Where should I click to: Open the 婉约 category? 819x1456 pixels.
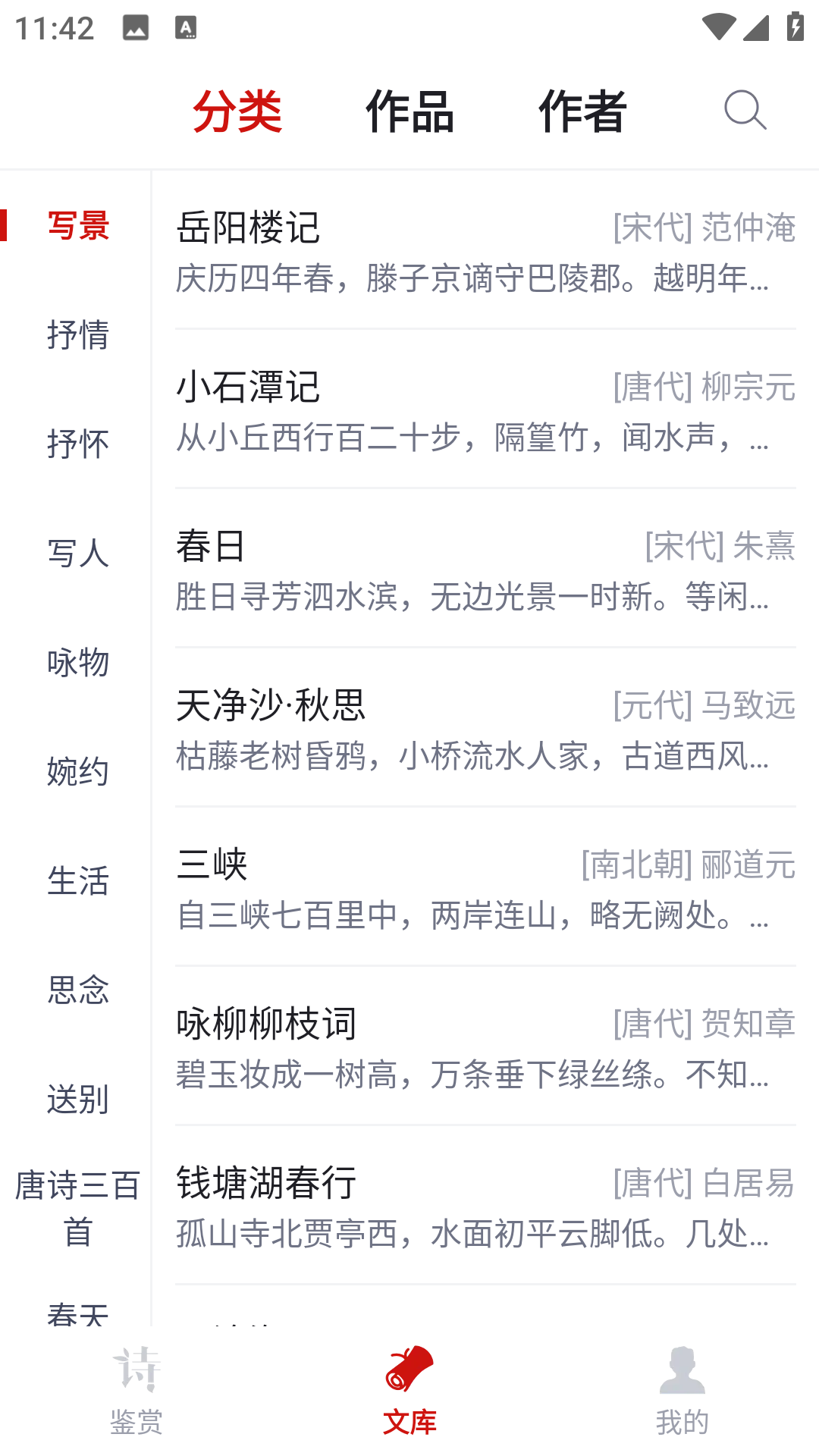coord(78,772)
